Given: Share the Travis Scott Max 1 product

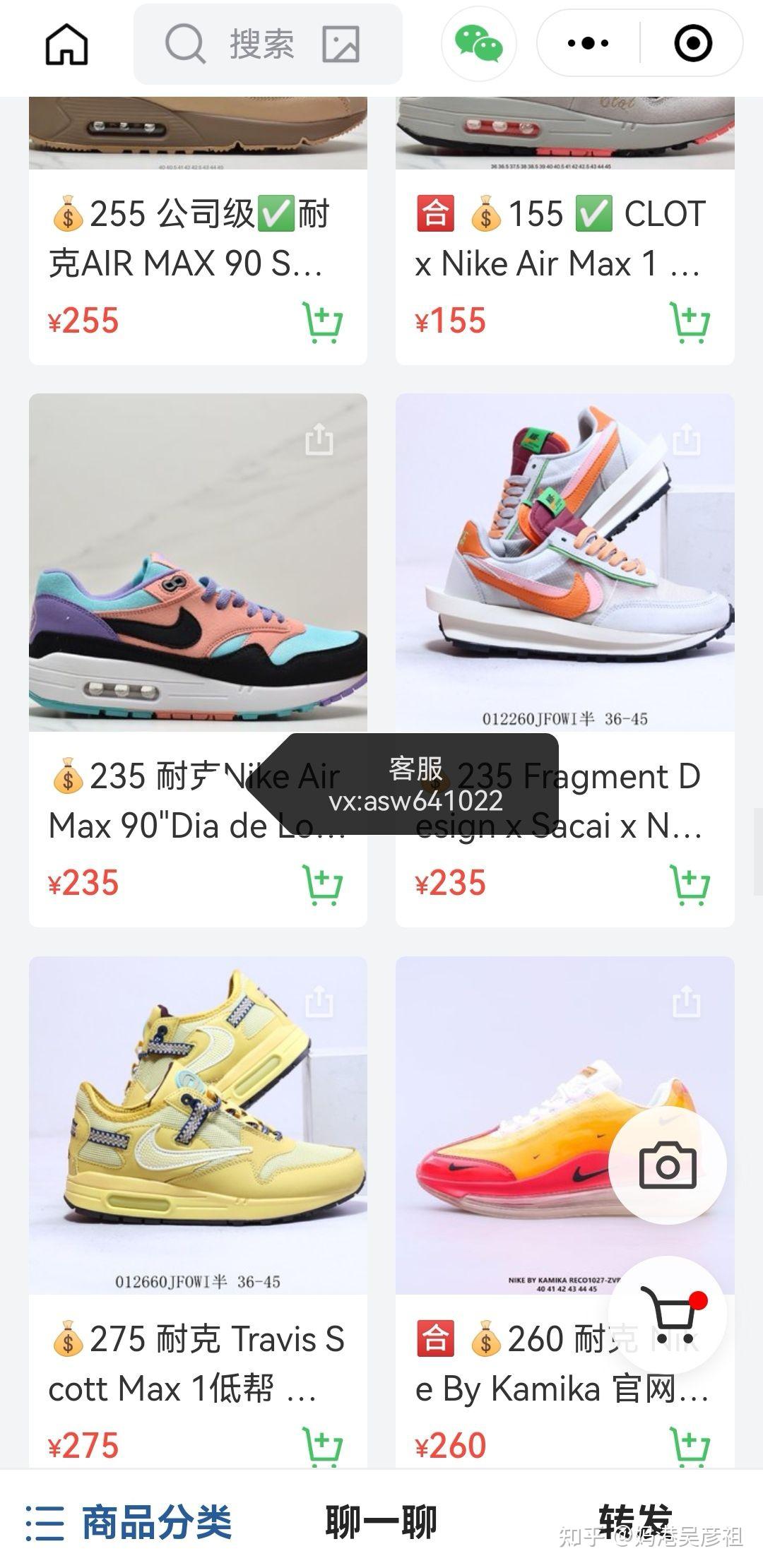Looking at the screenshot, I should tap(319, 1002).
